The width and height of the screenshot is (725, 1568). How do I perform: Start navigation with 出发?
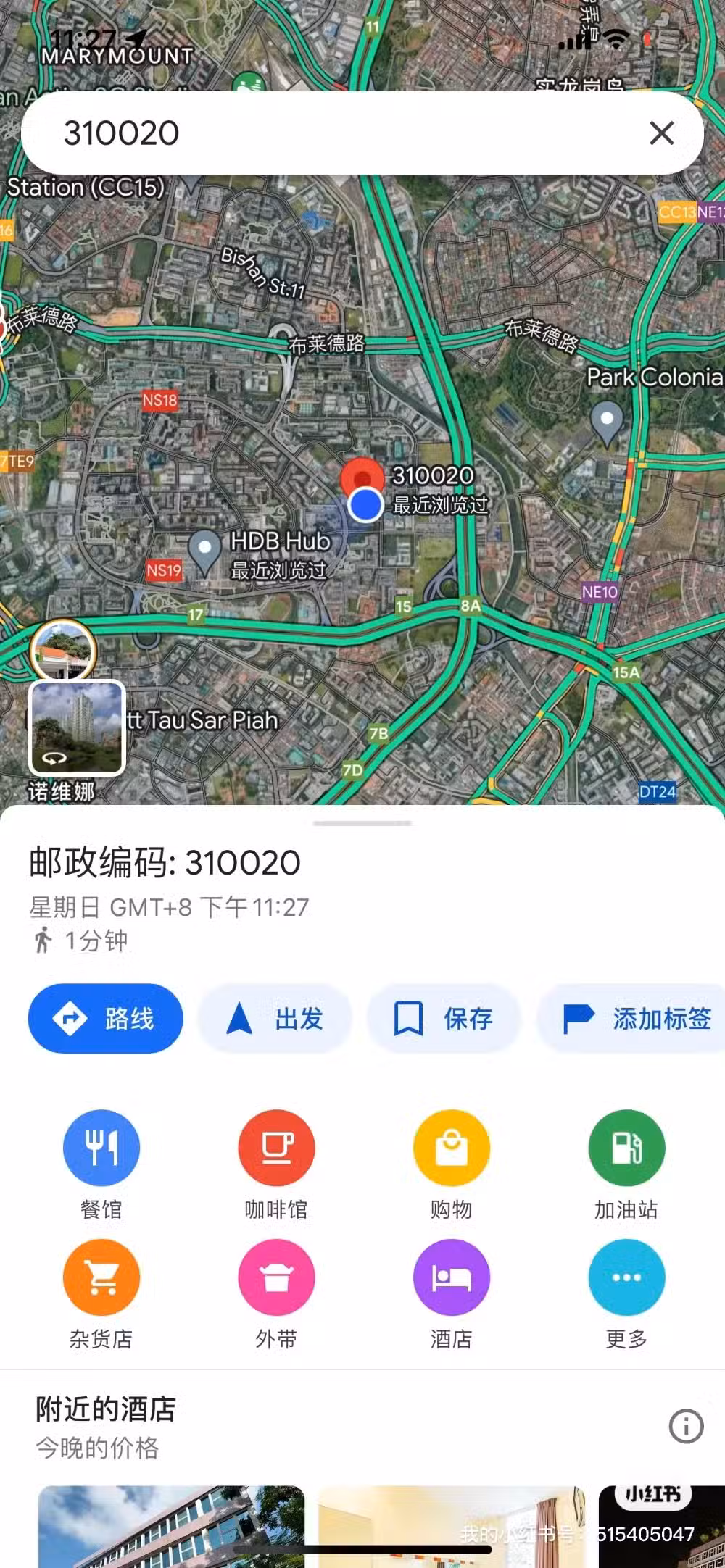(x=275, y=1018)
